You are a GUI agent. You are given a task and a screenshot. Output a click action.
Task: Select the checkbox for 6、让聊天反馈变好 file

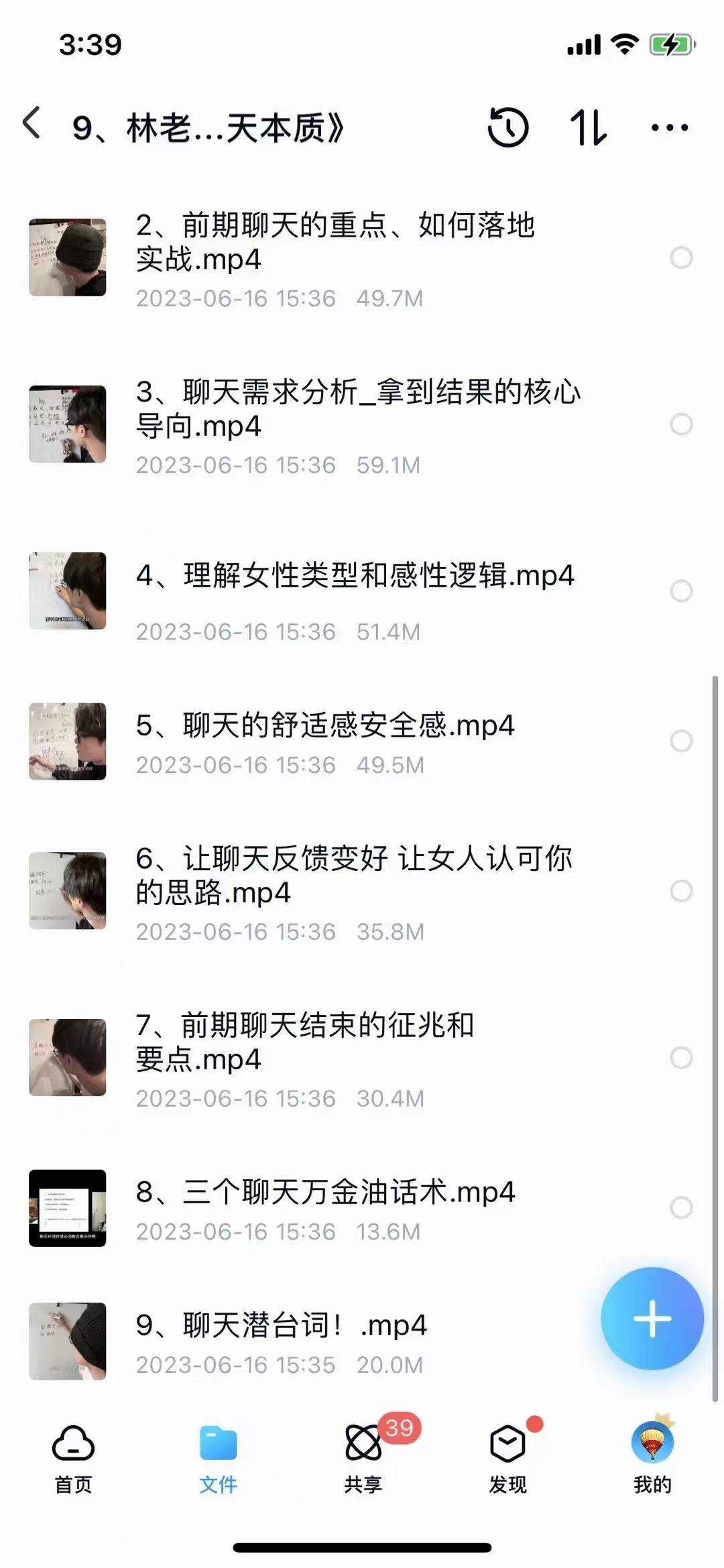[x=681, y=891]
